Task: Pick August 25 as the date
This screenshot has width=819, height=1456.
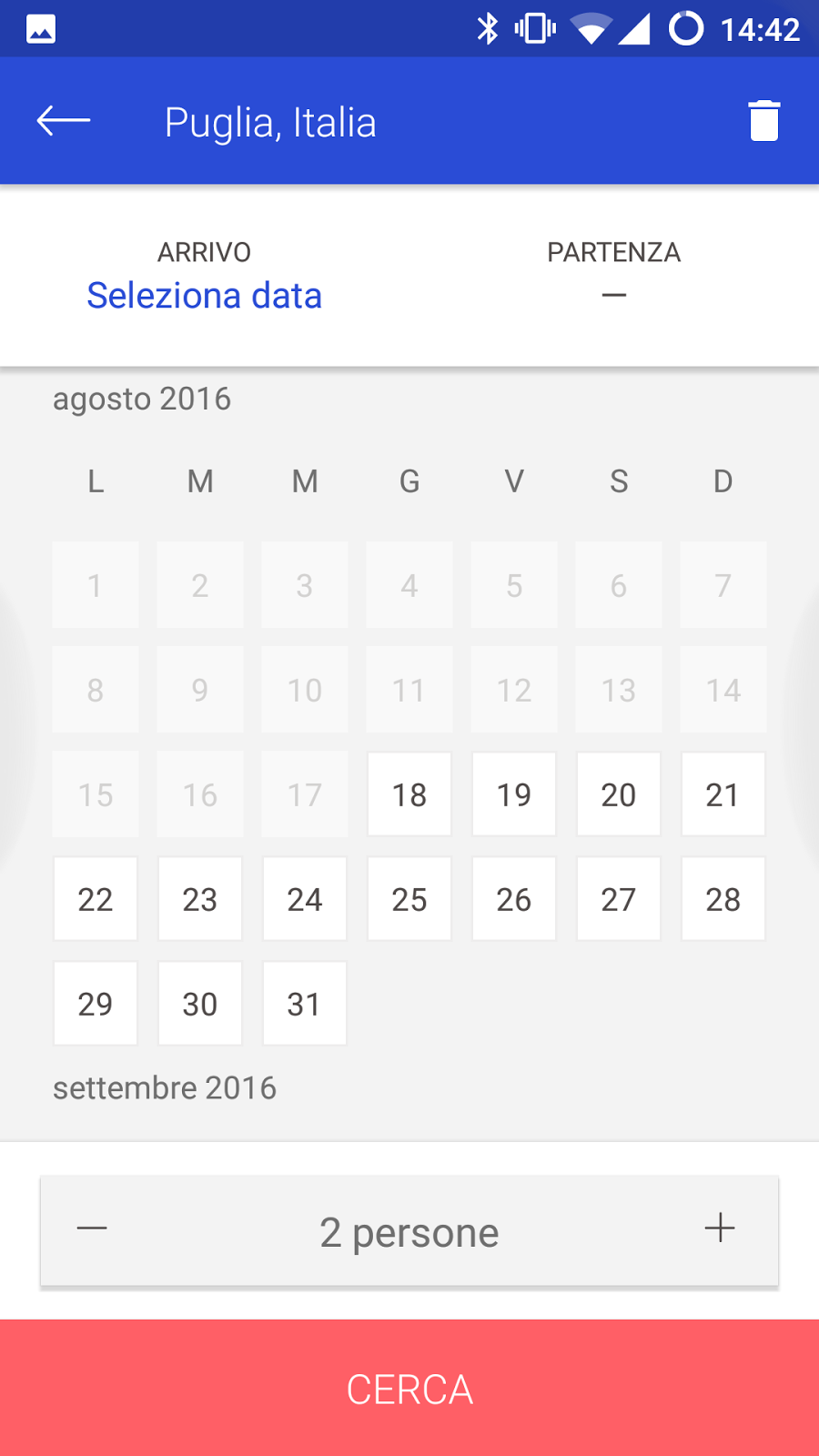Action: click(409, 899)
